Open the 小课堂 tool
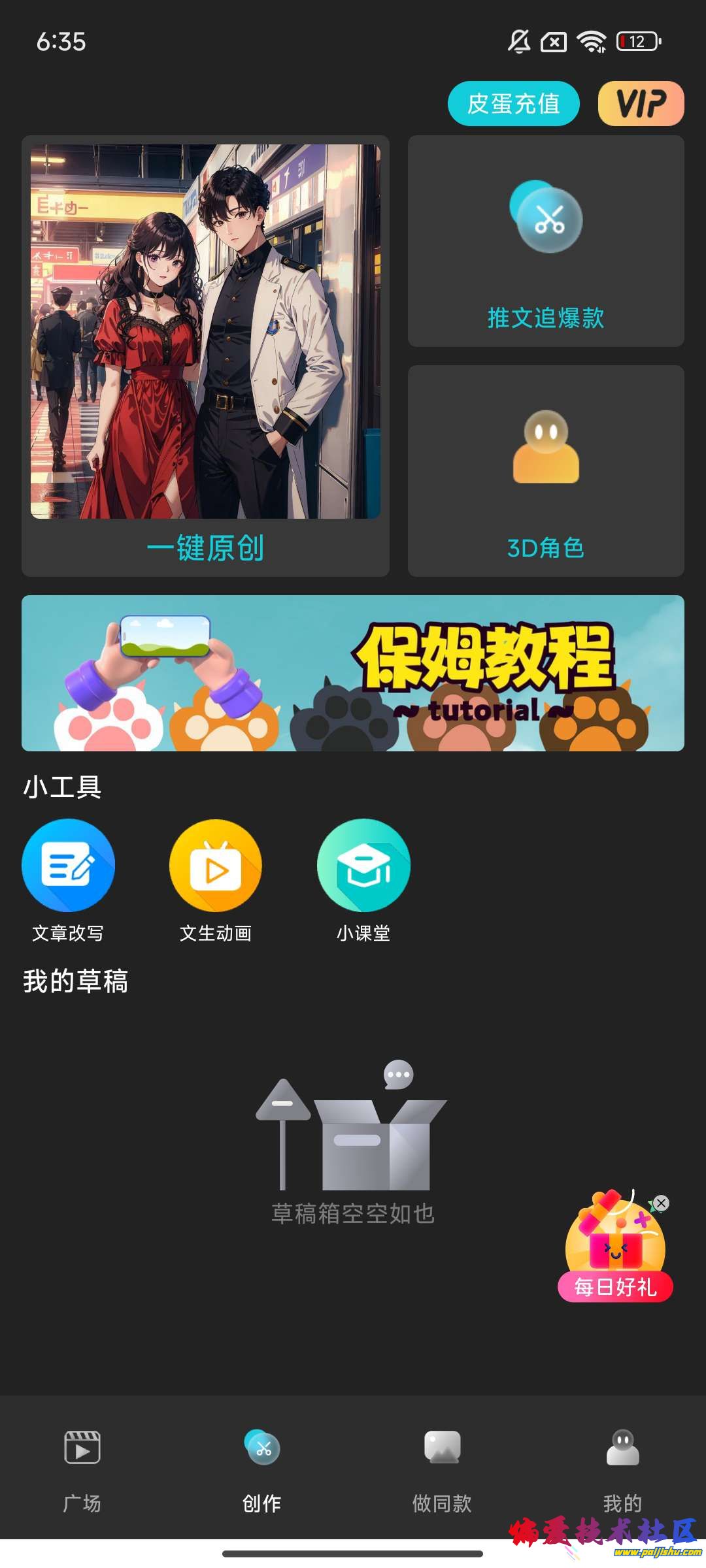Image resolution: width=706 pixels, height=1568 pixels. (x=363, y=879)
